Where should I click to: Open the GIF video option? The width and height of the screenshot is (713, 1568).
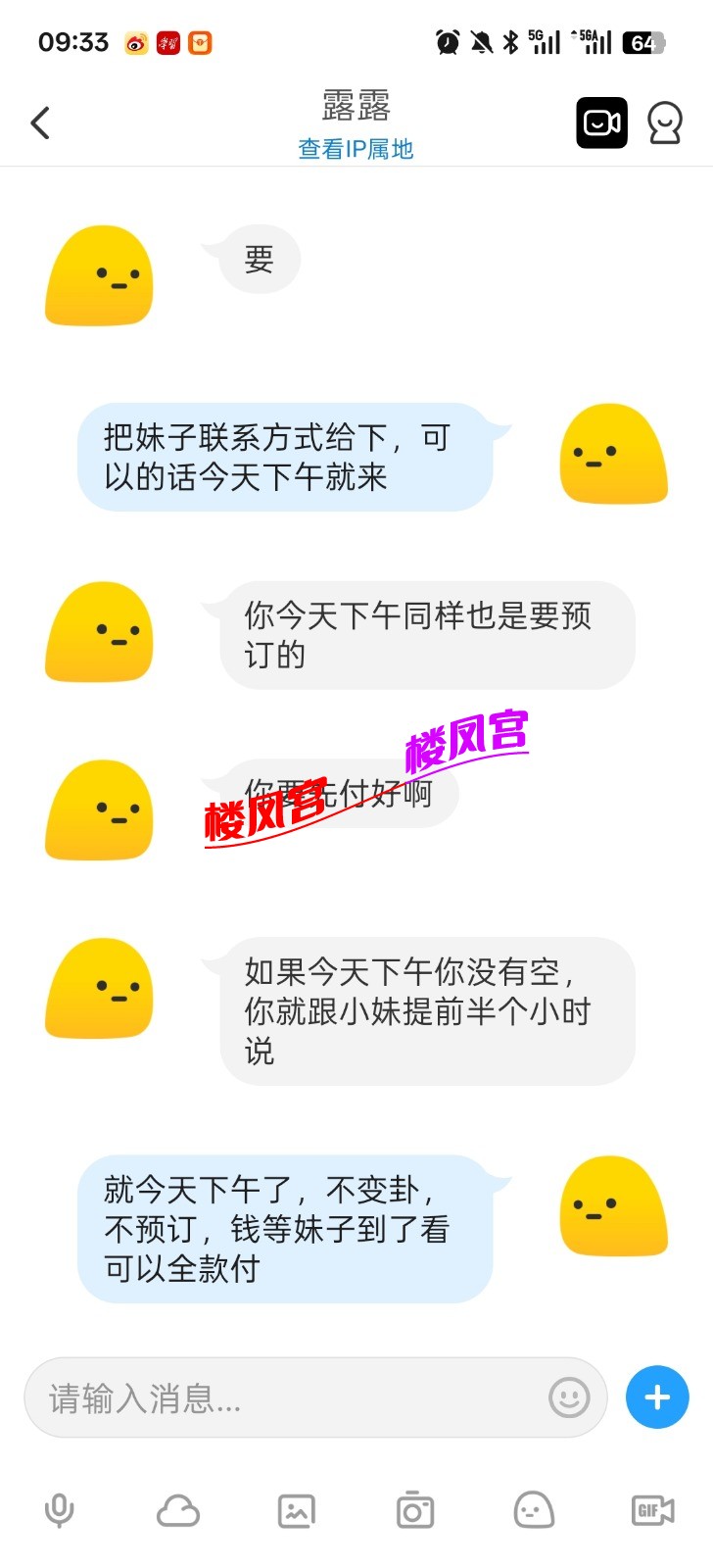click(652, 1510)
